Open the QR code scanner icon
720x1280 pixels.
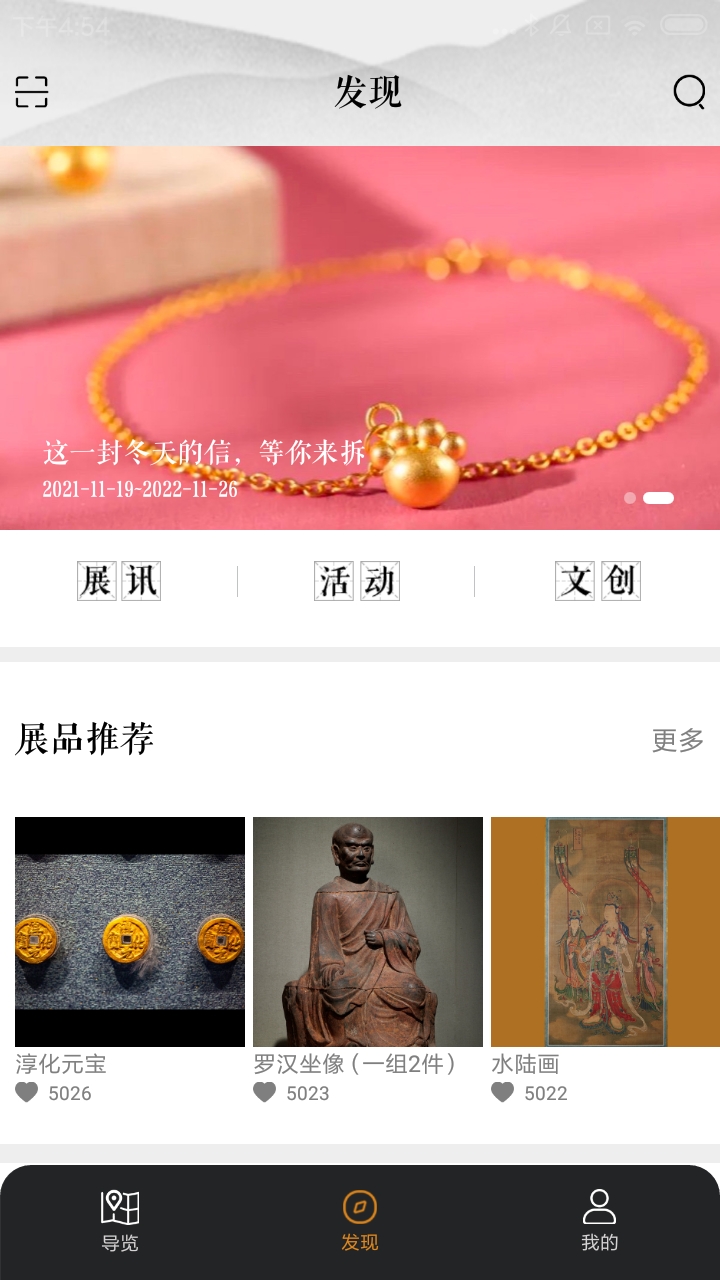pos(31,92)
